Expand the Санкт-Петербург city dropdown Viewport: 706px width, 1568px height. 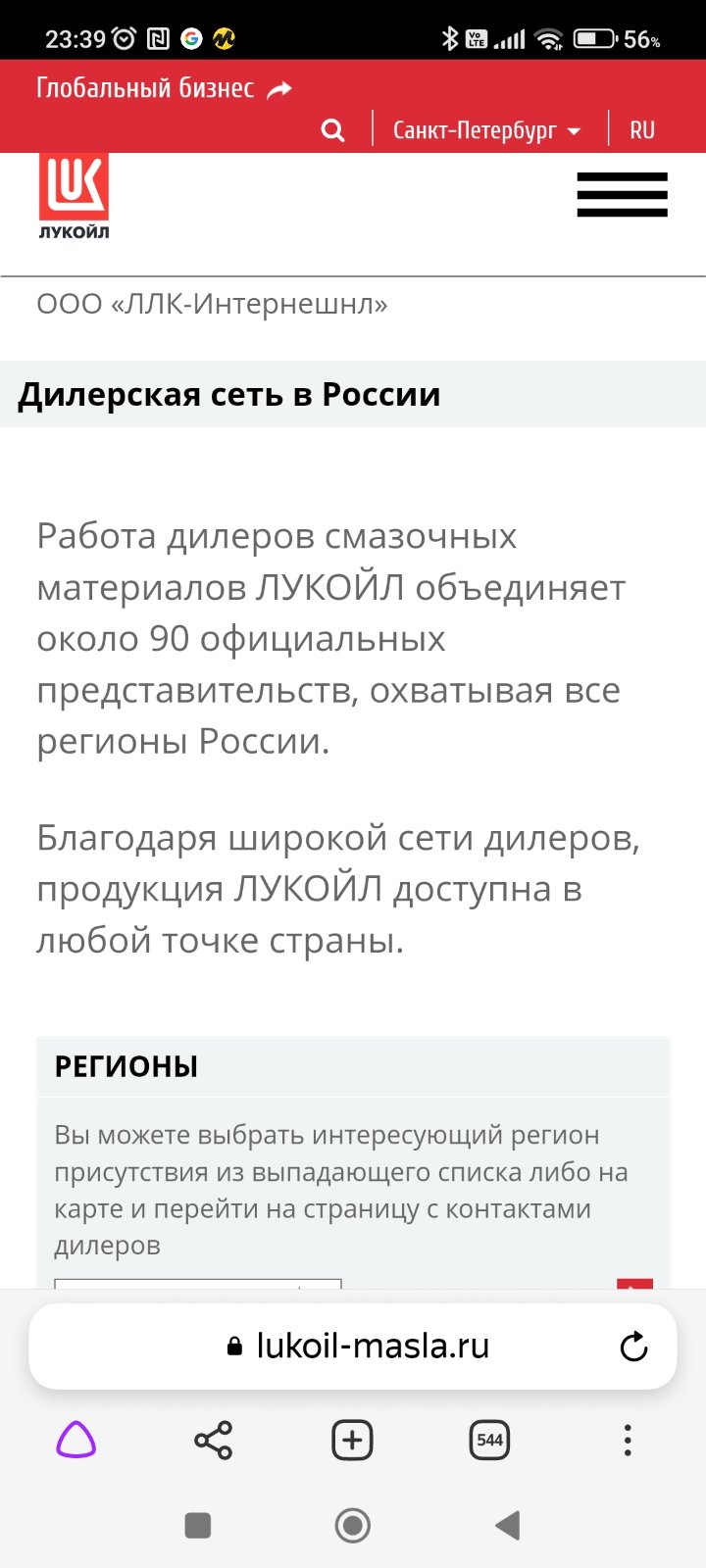click(x=486, y=130)
